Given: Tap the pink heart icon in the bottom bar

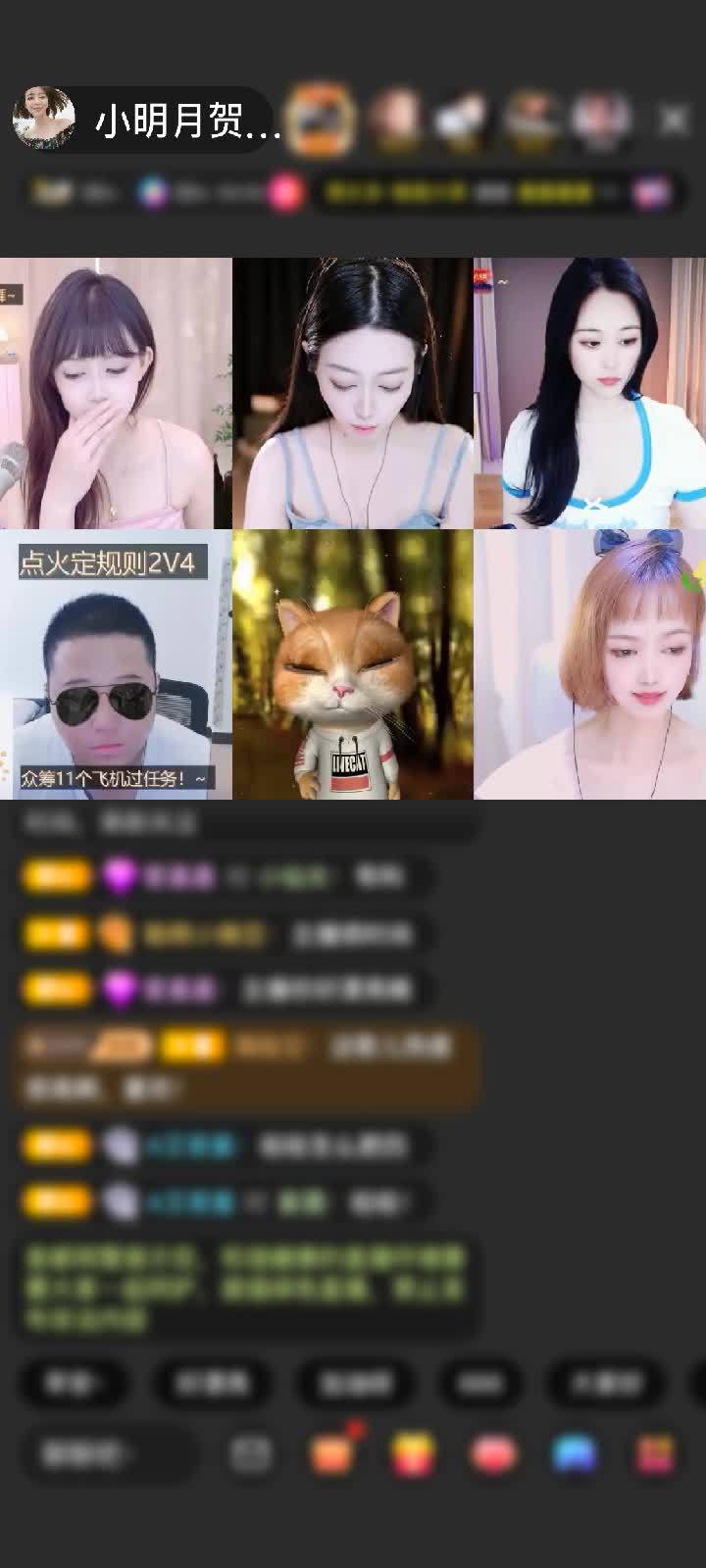Looking at the screenshot, I should coord(494,1454).
